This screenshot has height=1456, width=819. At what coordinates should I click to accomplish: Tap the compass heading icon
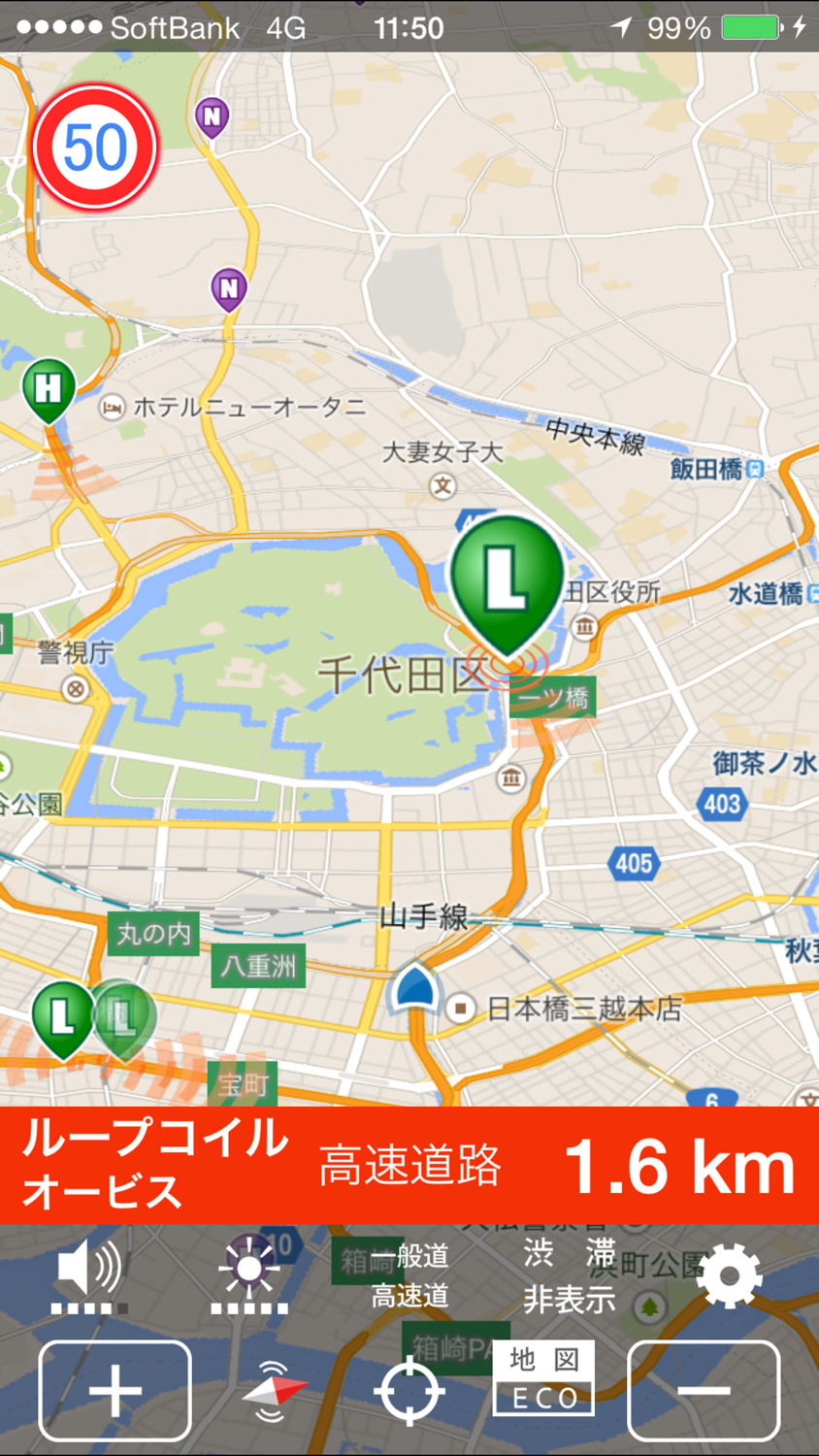click(274, 1391)
